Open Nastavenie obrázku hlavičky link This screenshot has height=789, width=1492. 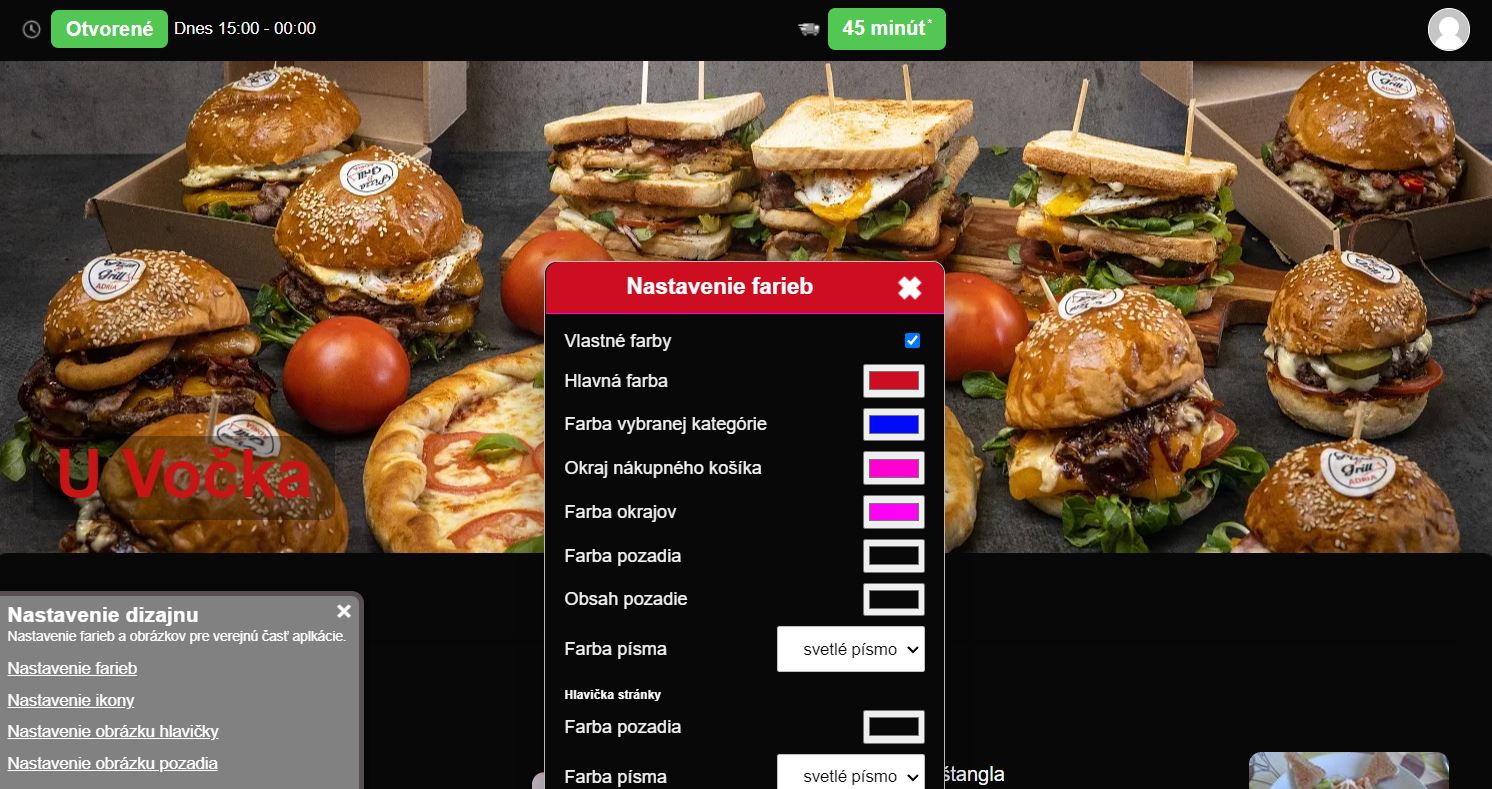[x=113, y=731]
